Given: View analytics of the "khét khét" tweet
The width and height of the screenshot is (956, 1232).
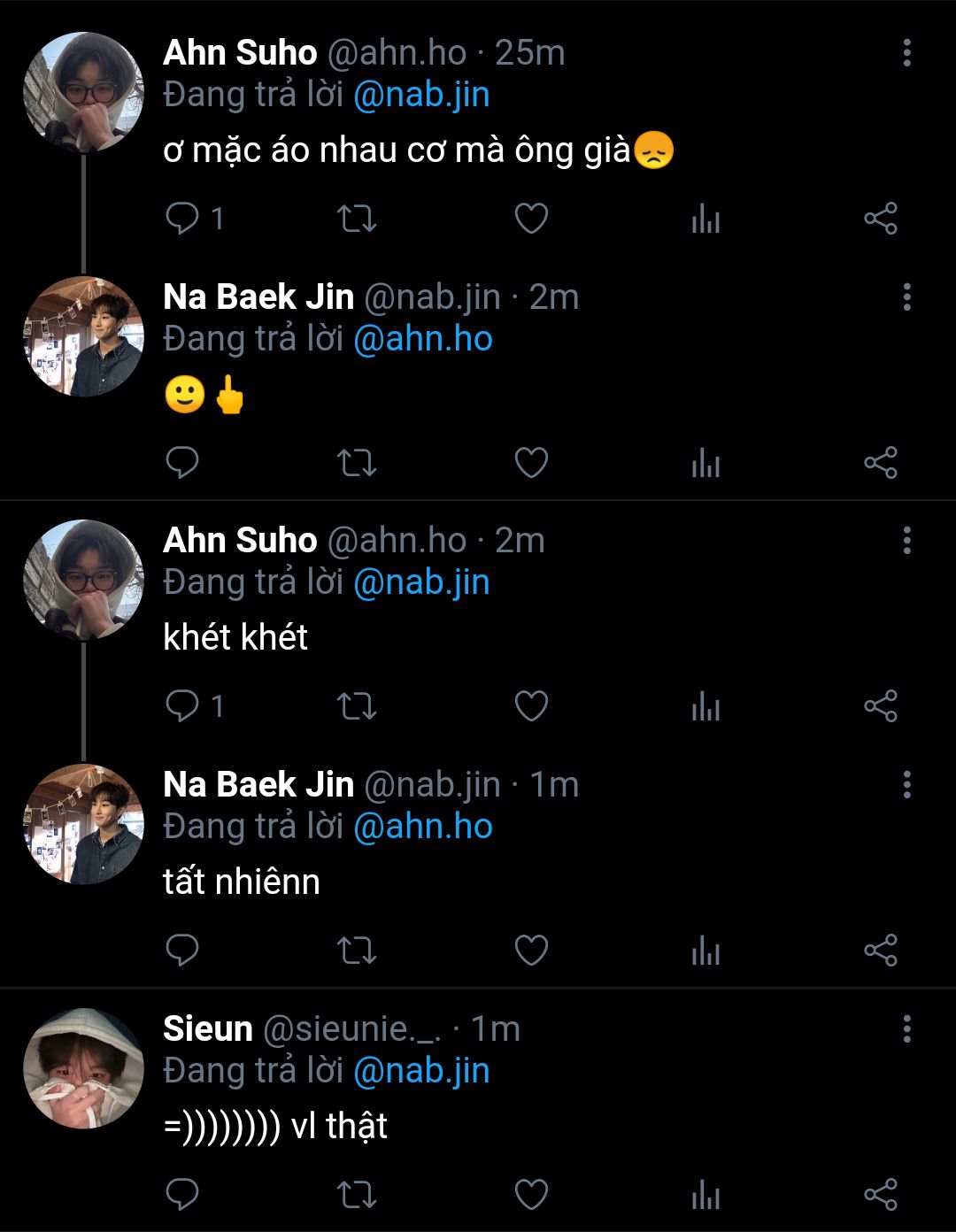Looking at the screenshot, I should (x=705, y=706).
